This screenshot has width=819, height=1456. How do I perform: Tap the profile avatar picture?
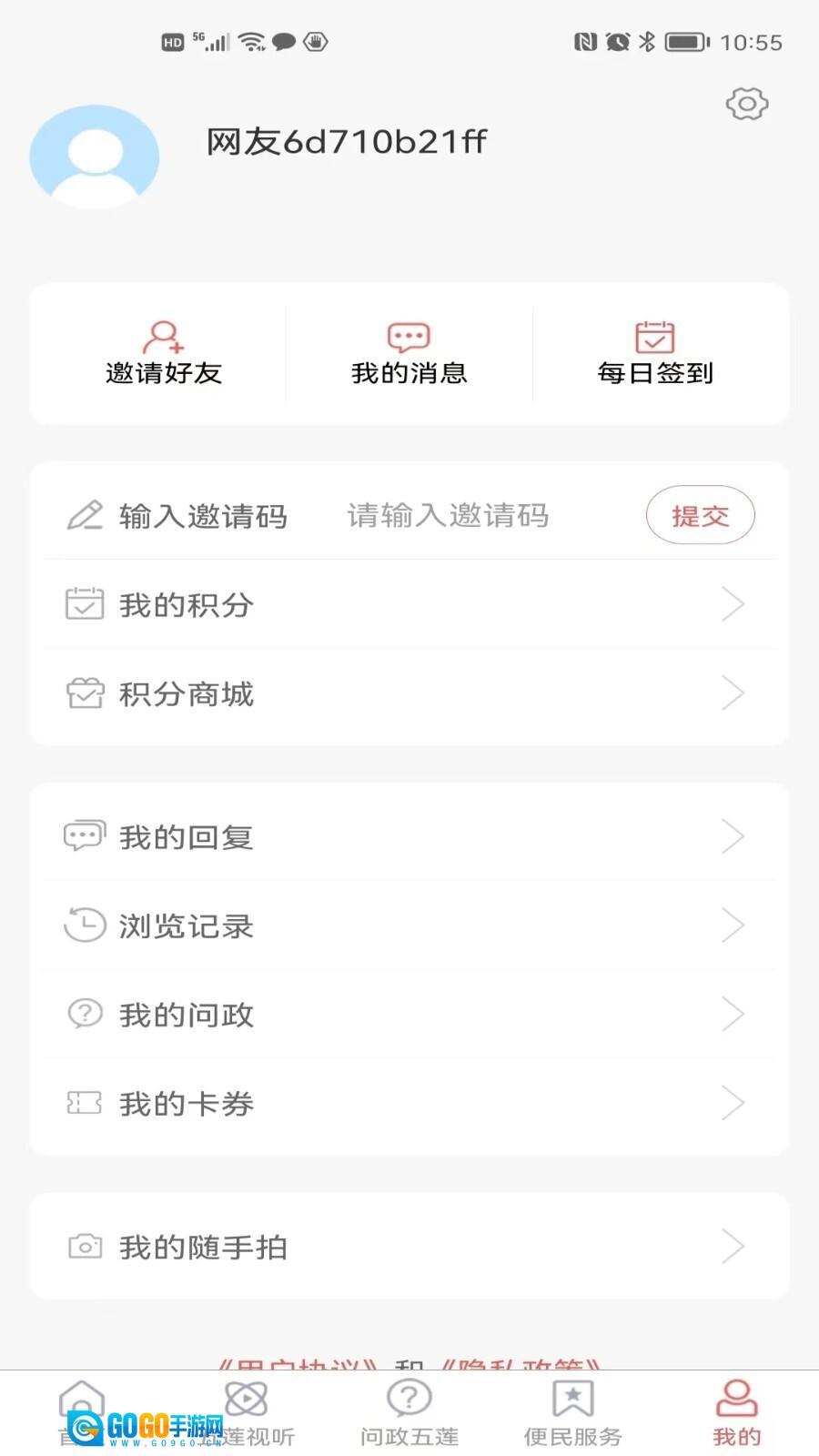(95, 157)
